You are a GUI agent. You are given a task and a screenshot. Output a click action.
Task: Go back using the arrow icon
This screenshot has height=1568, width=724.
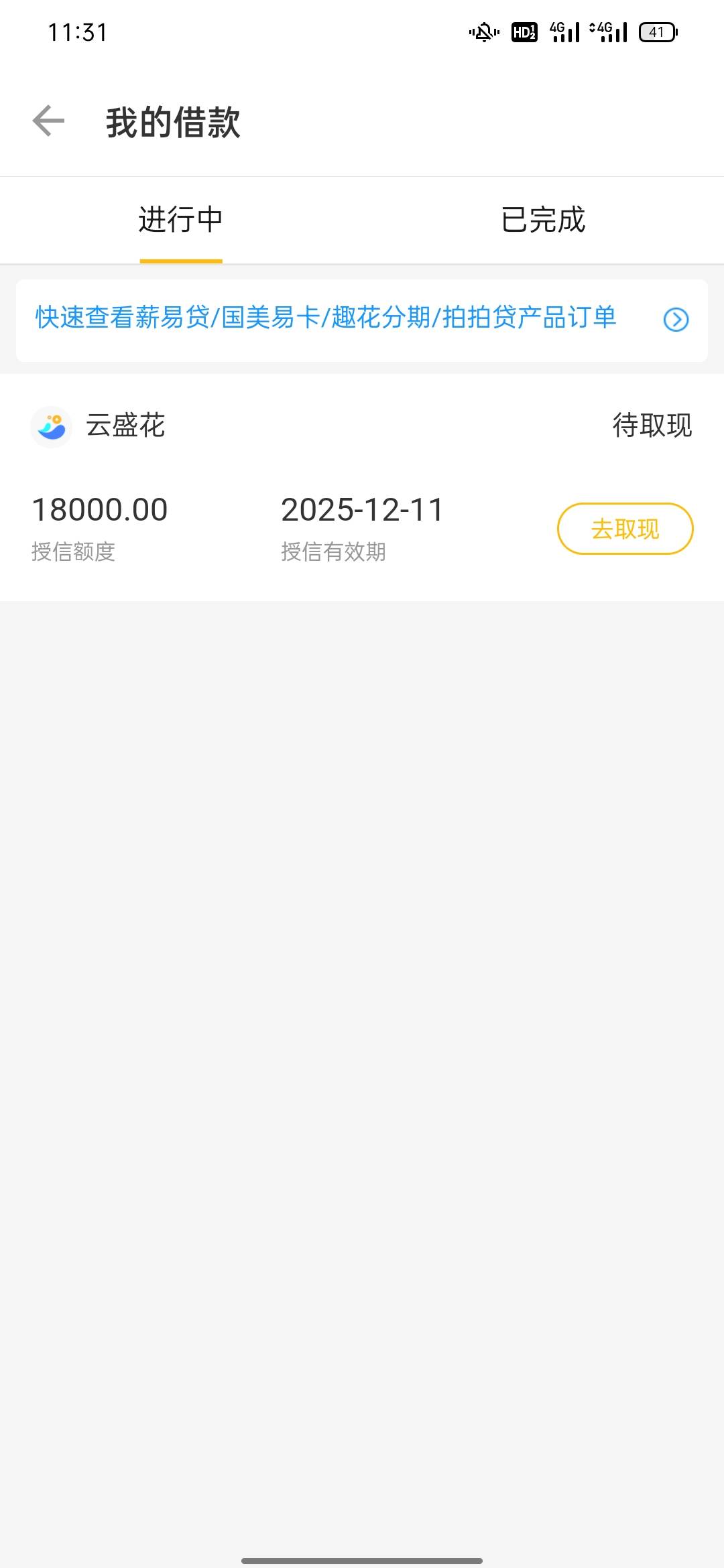pos(48,121)
